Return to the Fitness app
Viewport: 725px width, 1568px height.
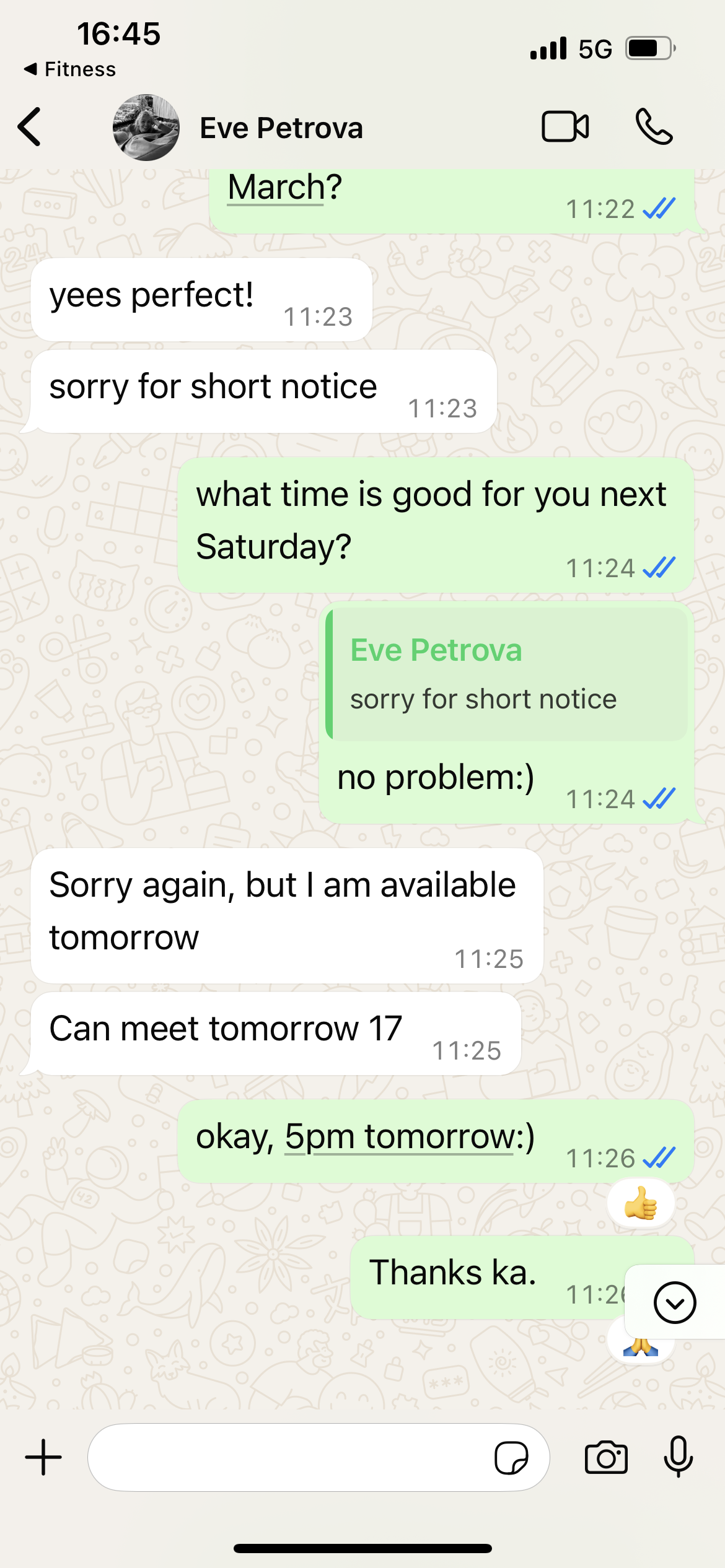[69, 69]
